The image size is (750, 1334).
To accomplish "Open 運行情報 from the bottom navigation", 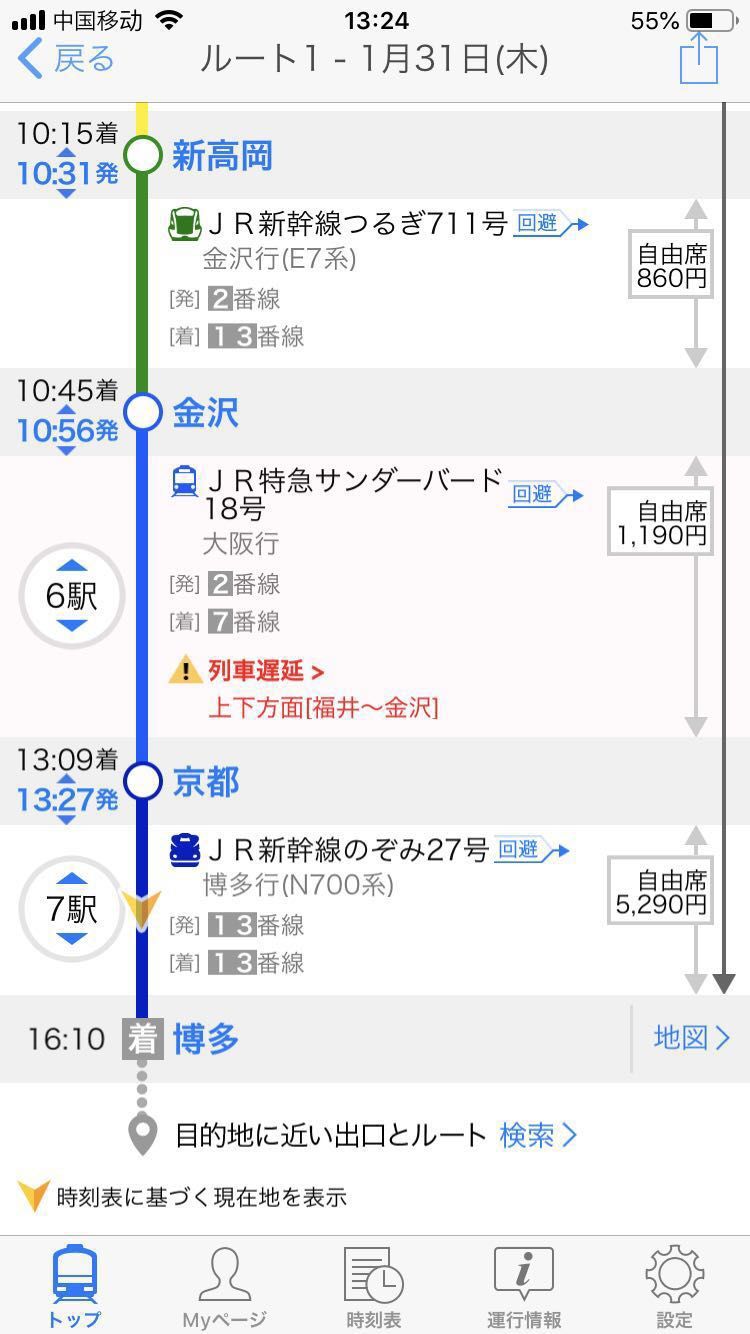I will coord(522,1277).
